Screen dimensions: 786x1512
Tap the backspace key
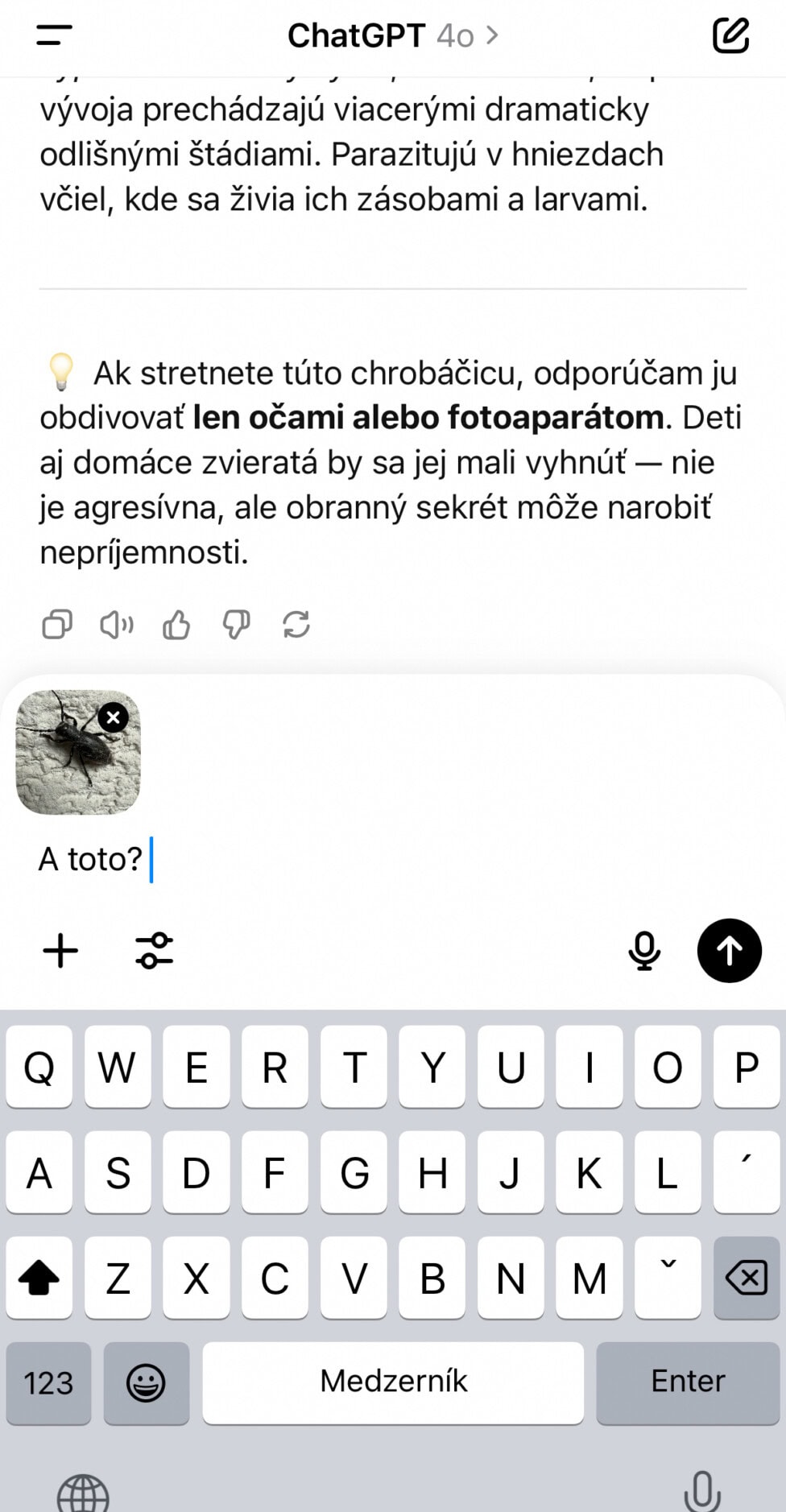click(746, 1278)
